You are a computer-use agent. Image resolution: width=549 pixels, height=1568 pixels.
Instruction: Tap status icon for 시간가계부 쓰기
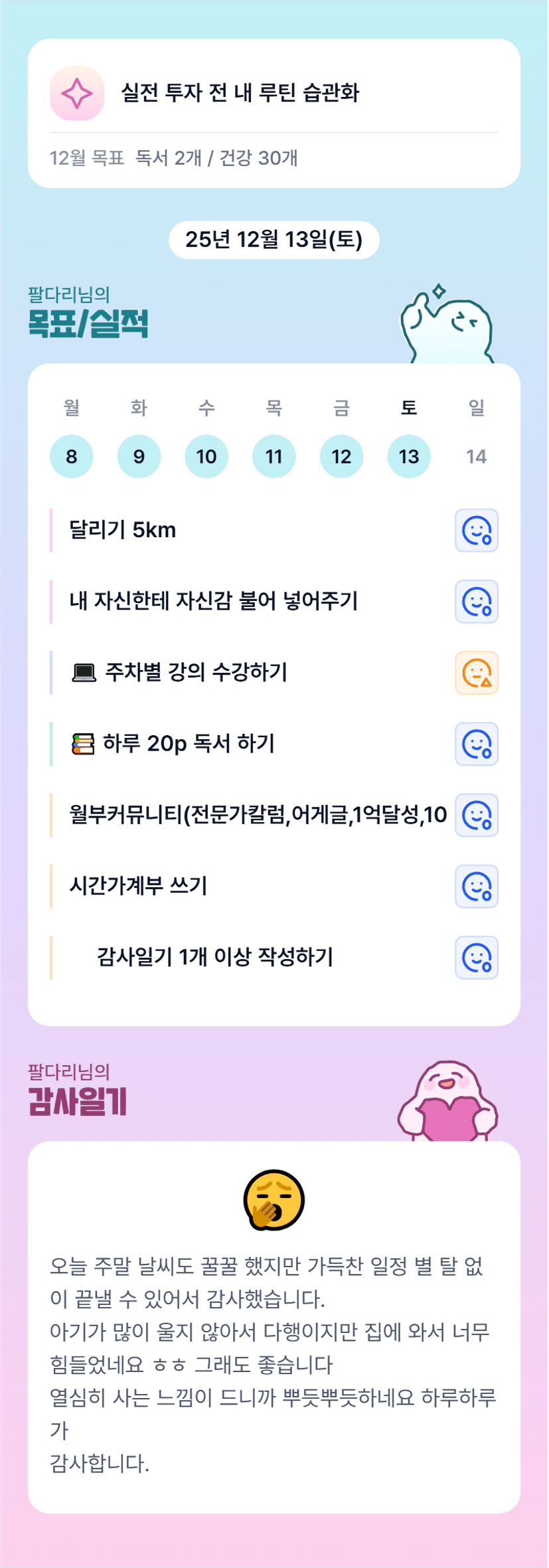point(476,886)
